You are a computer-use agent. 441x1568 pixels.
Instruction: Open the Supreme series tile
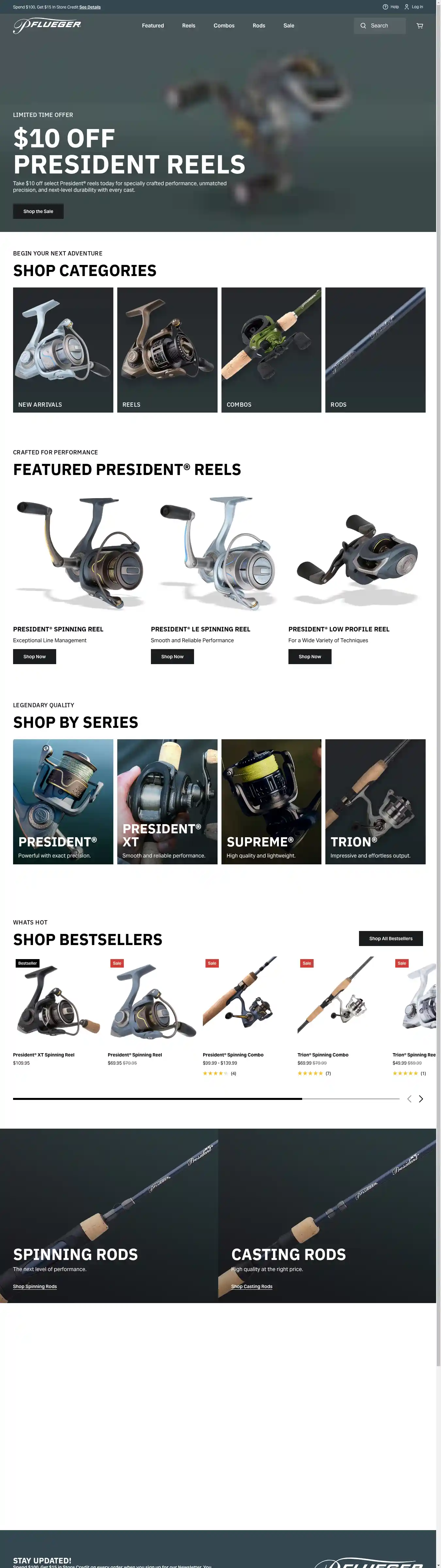pyautogui.click(x=271, y=801)
